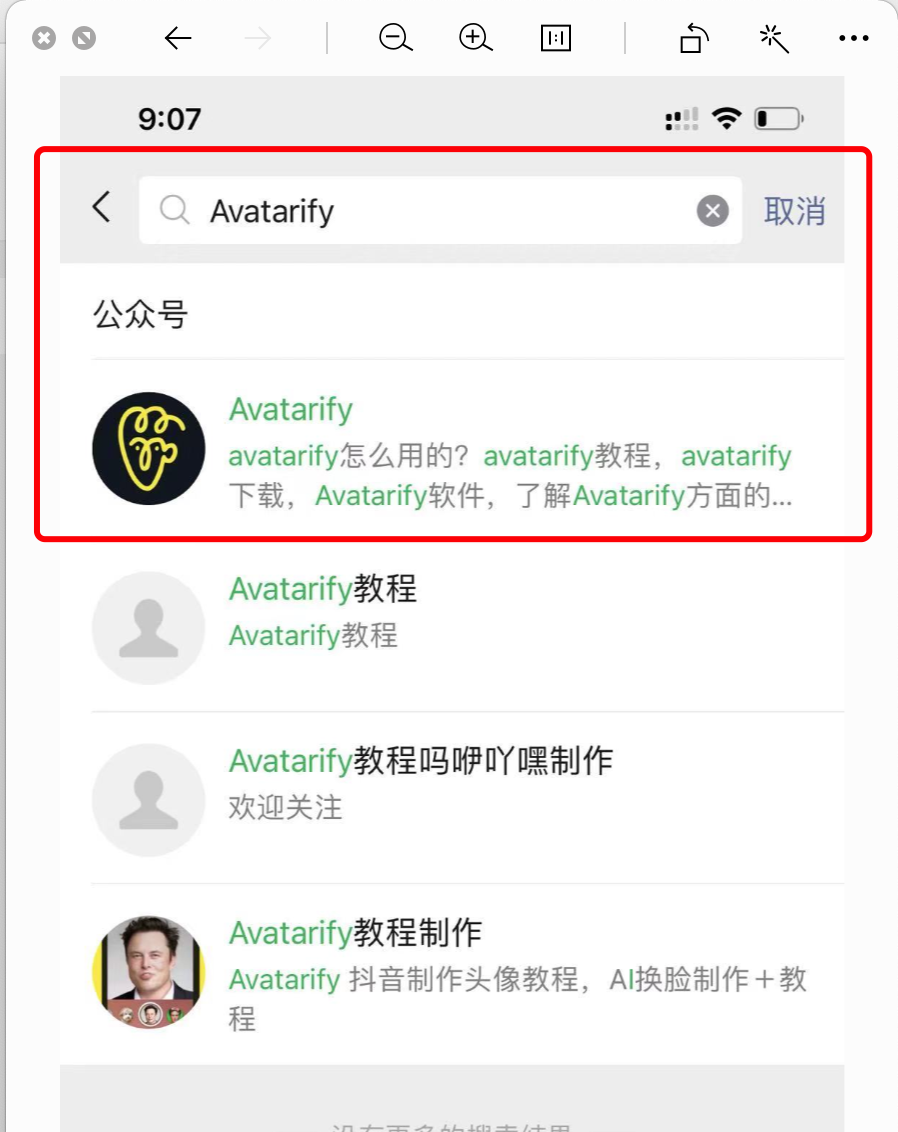The height and width of the screenshot is (1132, 898).
Task: Expand the viewer to full screen
Action: click(x=85, y=39)
